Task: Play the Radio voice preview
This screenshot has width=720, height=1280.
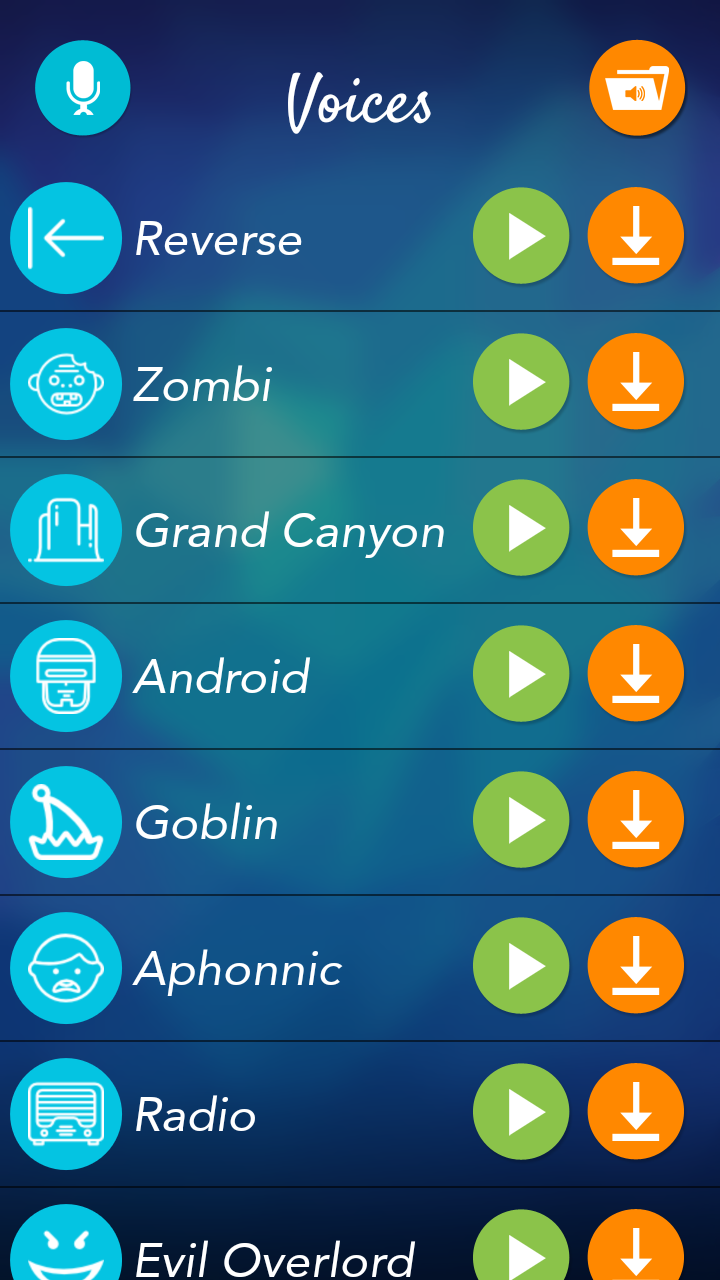Action: pyautogui.click(x=521, y=1111)
